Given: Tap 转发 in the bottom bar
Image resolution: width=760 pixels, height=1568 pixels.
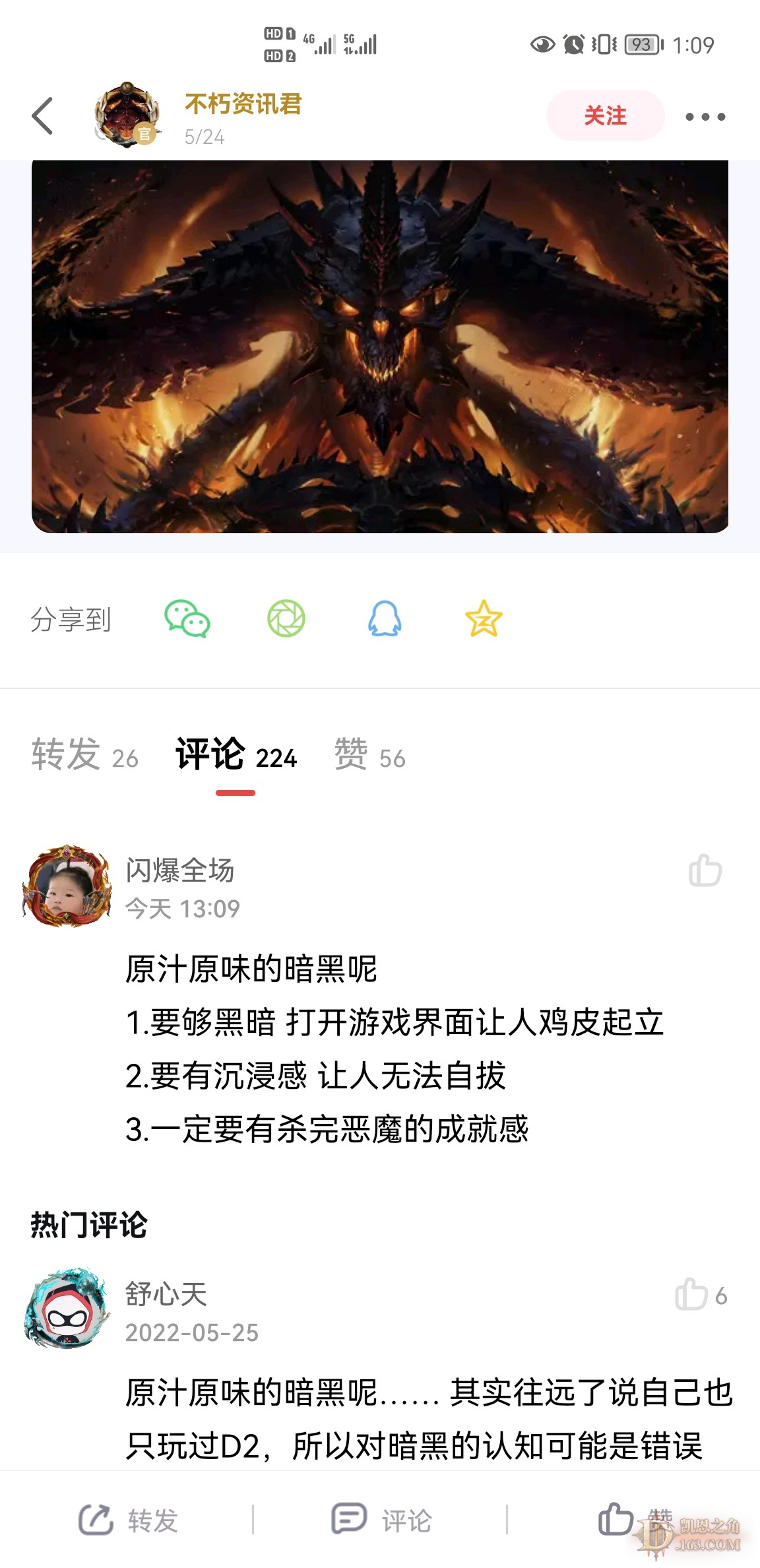Looking at the screenshot, I should (129, 1520).
